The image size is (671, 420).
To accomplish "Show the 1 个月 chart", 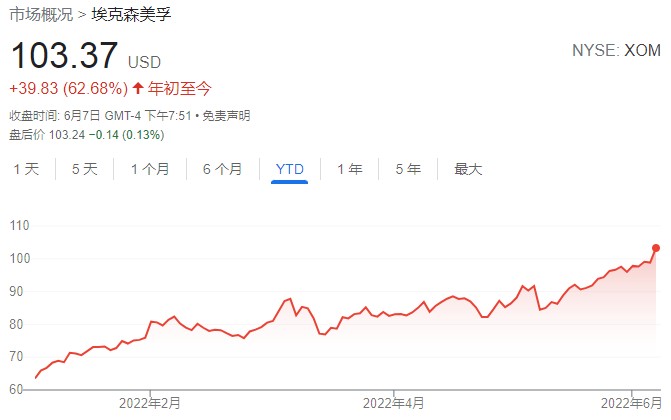I will click(x=150, y=169).
